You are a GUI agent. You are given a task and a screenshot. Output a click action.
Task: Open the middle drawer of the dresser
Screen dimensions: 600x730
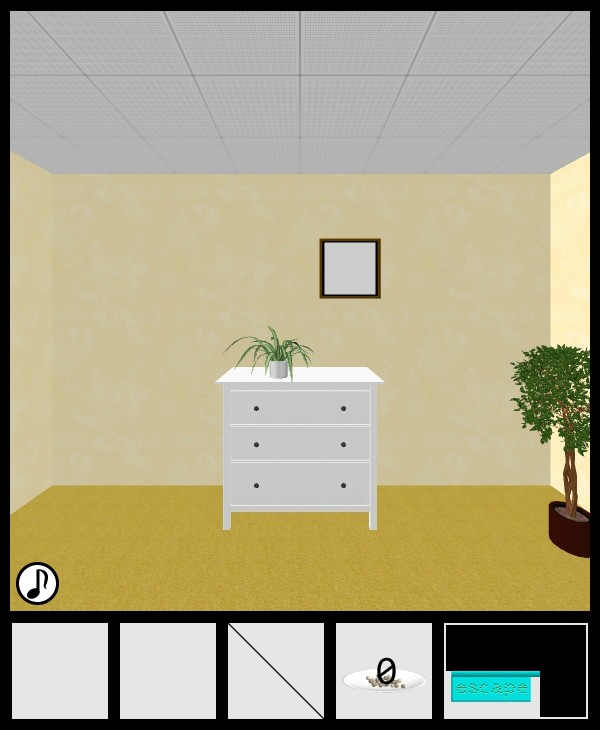coord(300,444)
